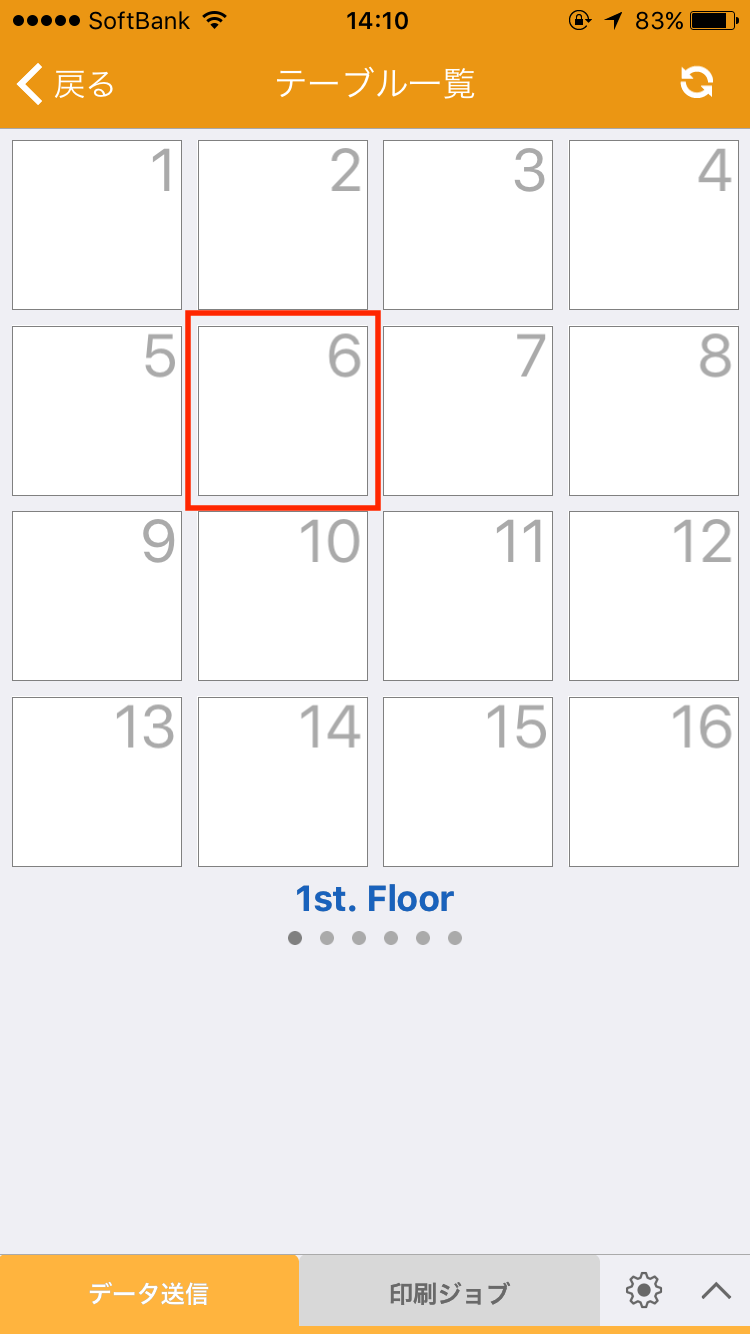Image resolution: width=750 pixels, height=1334 pixels.
Task: Open the settings gear
Action: coord(644,1291)
